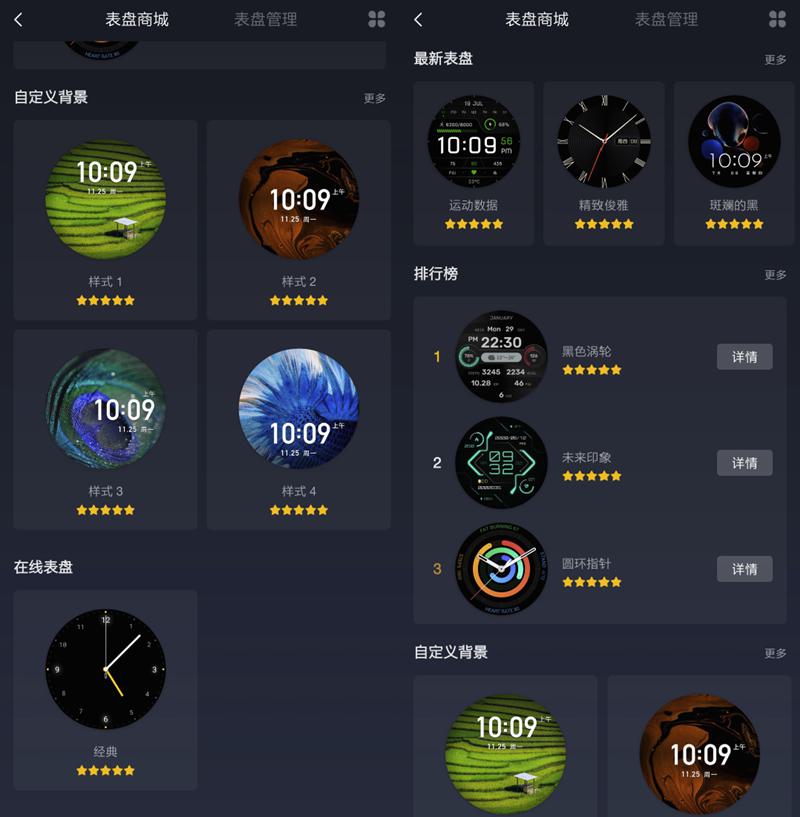Open the 样式 1 custom background watch face

pyautogui.click(x=105, y=218)
